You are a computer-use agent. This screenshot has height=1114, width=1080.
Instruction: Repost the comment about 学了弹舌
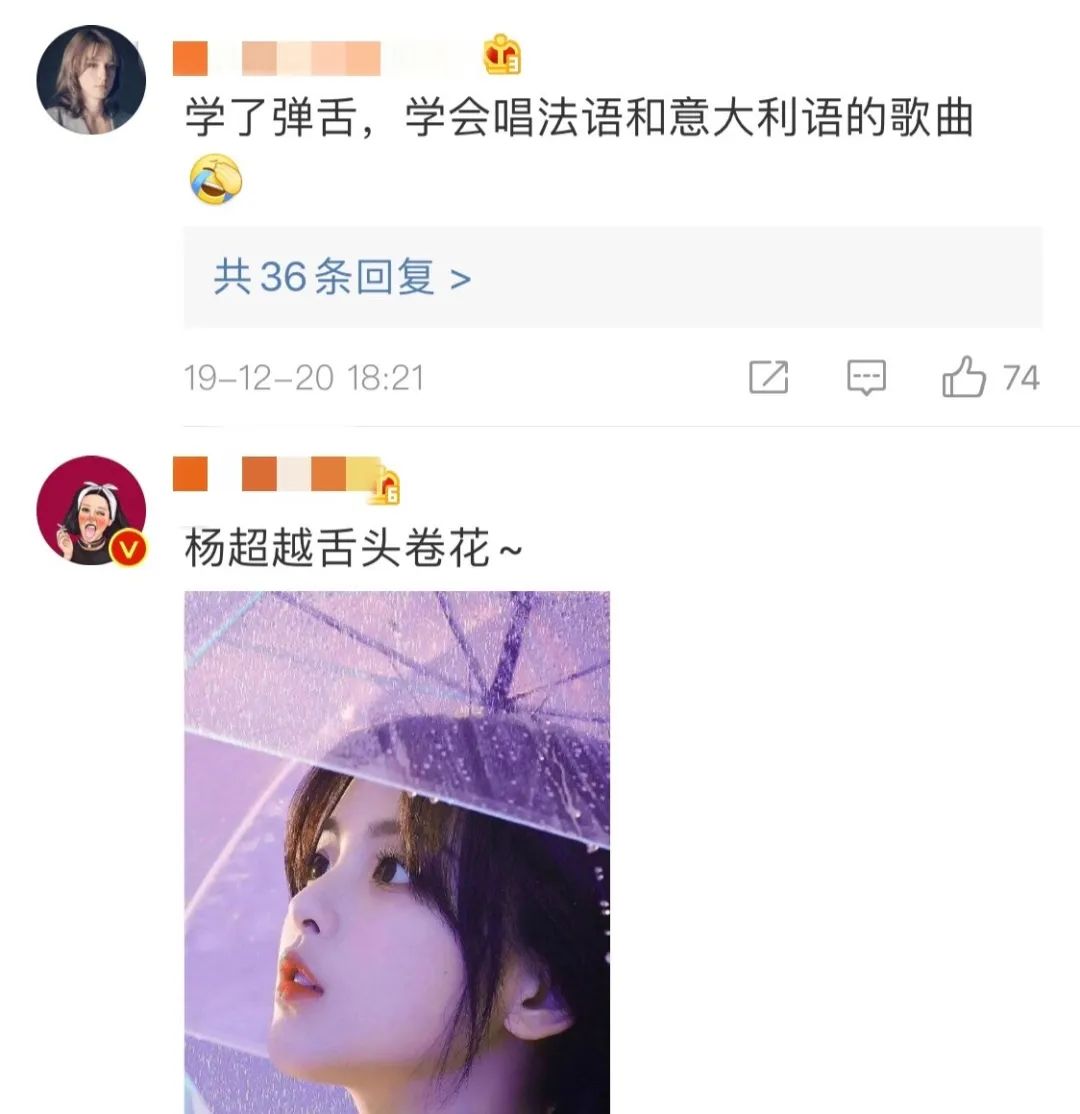pos(768,378)
